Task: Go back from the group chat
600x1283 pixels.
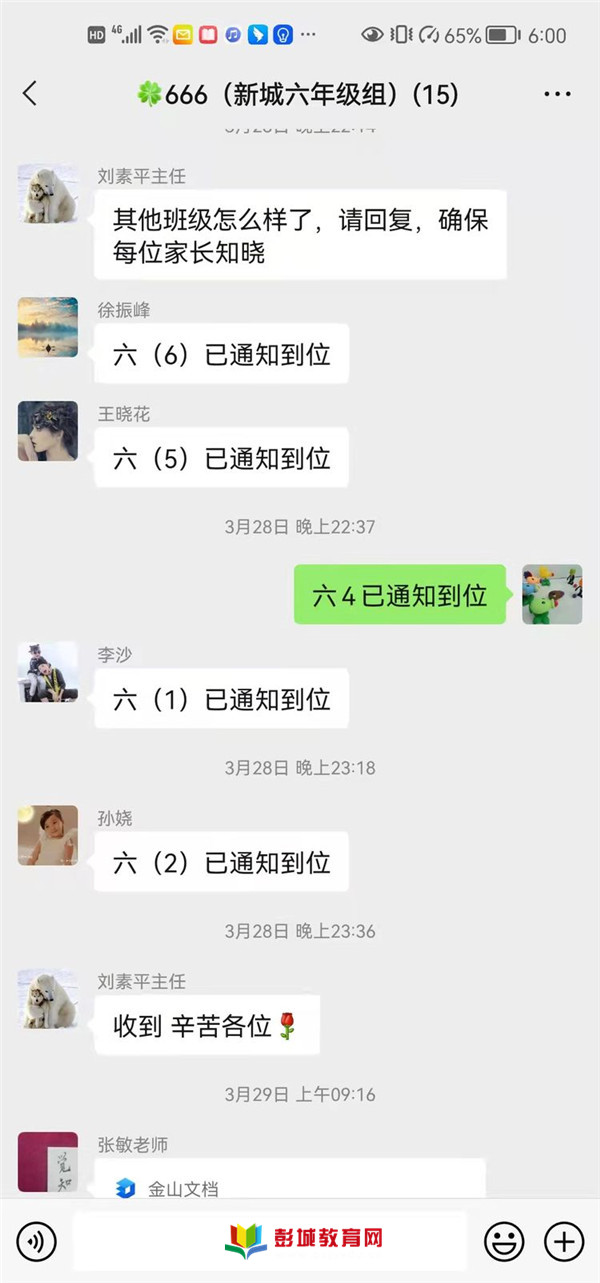Action: pyautogui.click(x=30, y=94)
